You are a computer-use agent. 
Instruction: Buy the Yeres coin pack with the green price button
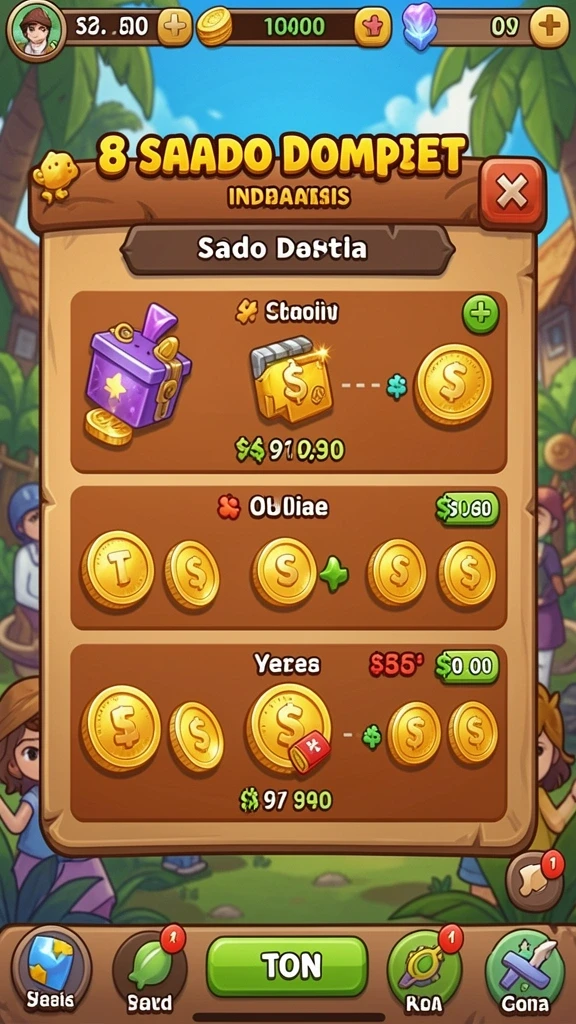466,667
